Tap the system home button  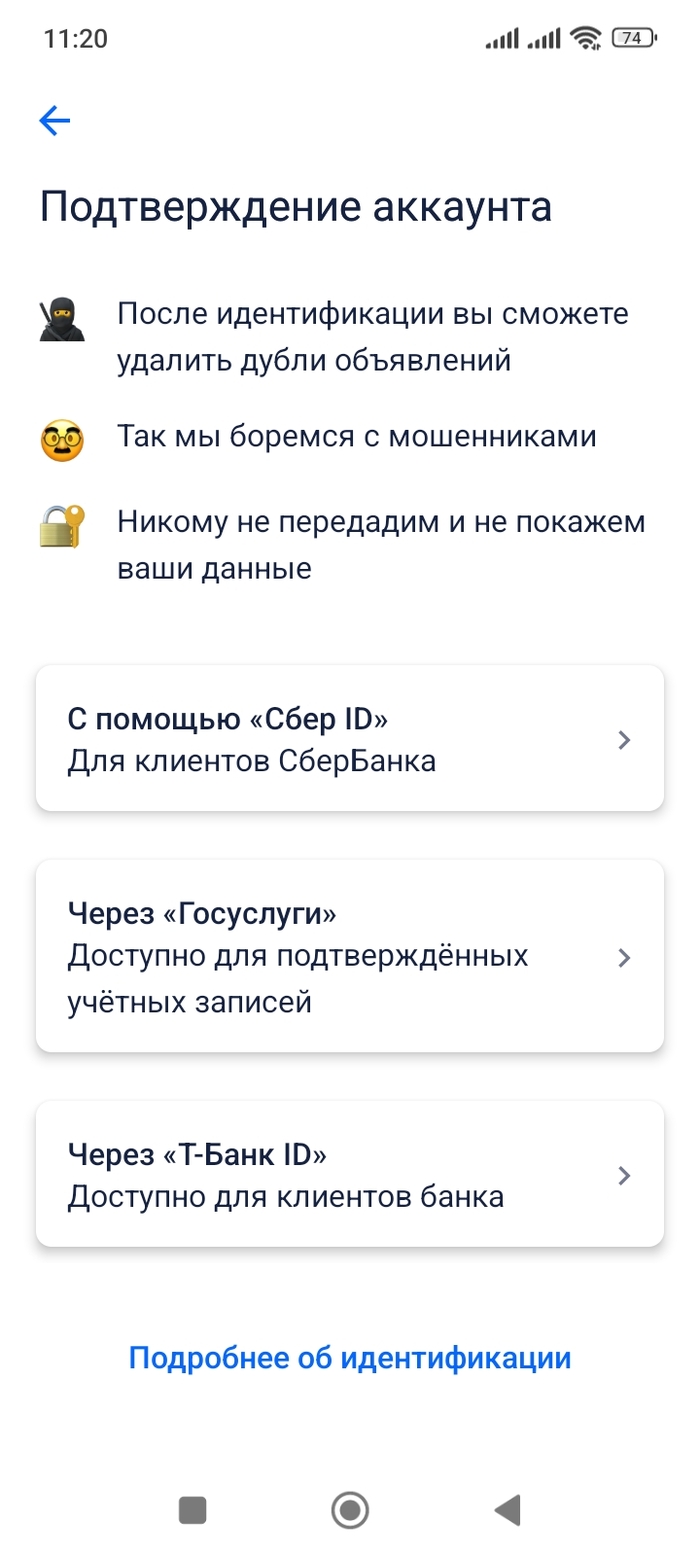(350, 1509)
